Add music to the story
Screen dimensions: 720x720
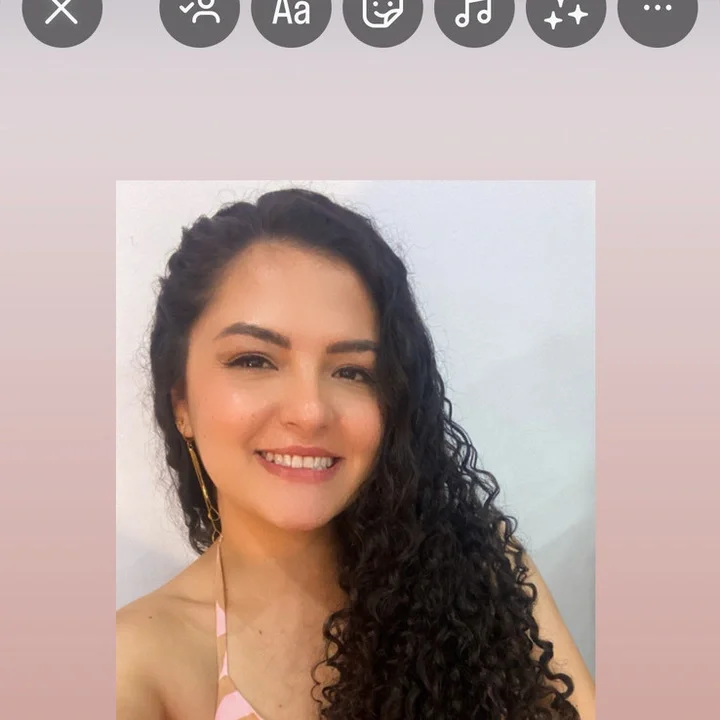pos(474,12)
